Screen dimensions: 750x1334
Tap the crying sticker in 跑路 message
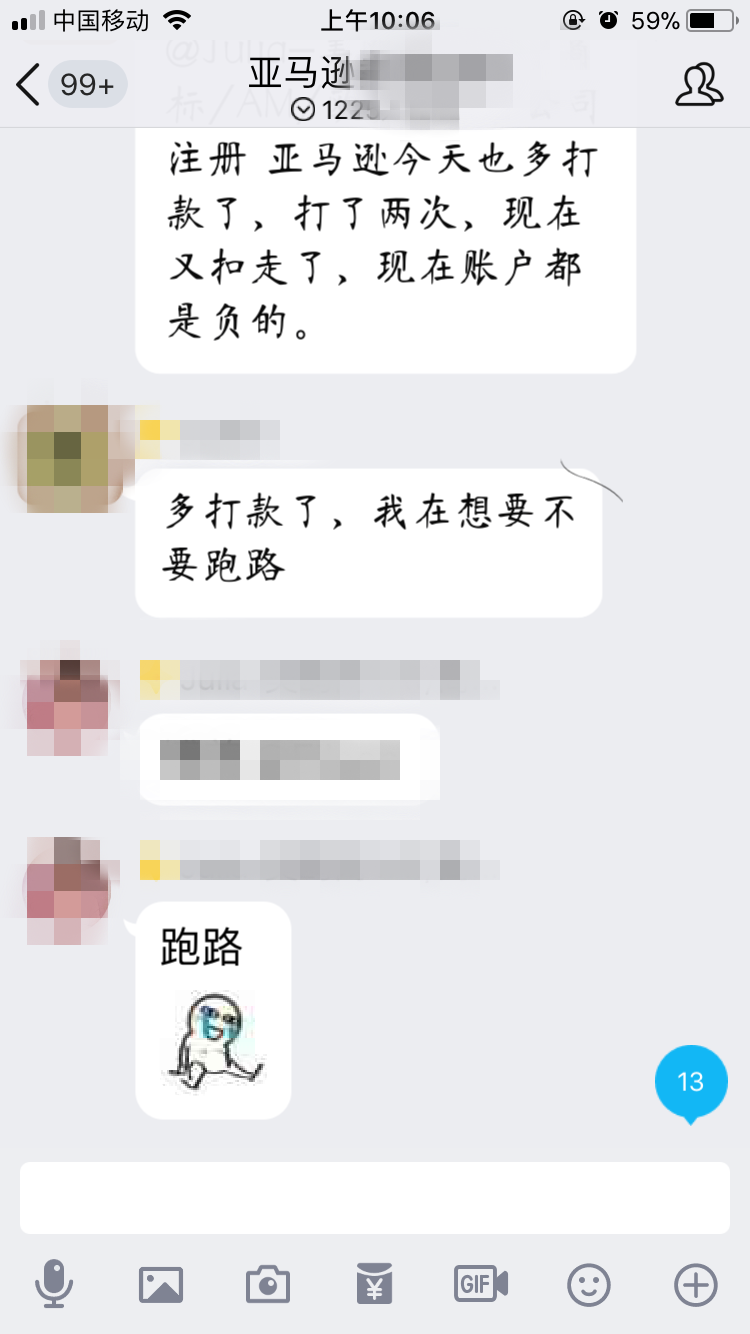pyautogui.click(x=214, y=1040)
